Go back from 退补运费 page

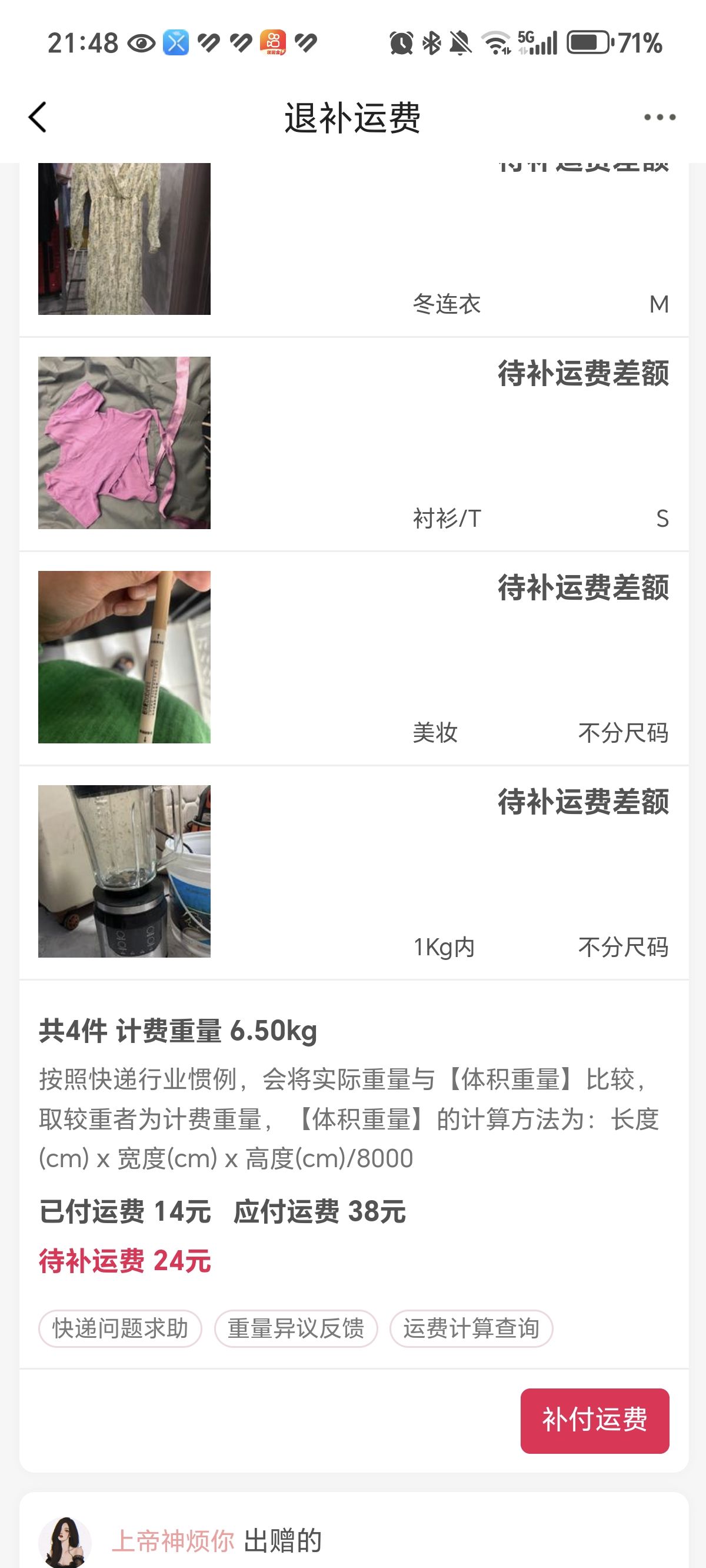[38, 117]
